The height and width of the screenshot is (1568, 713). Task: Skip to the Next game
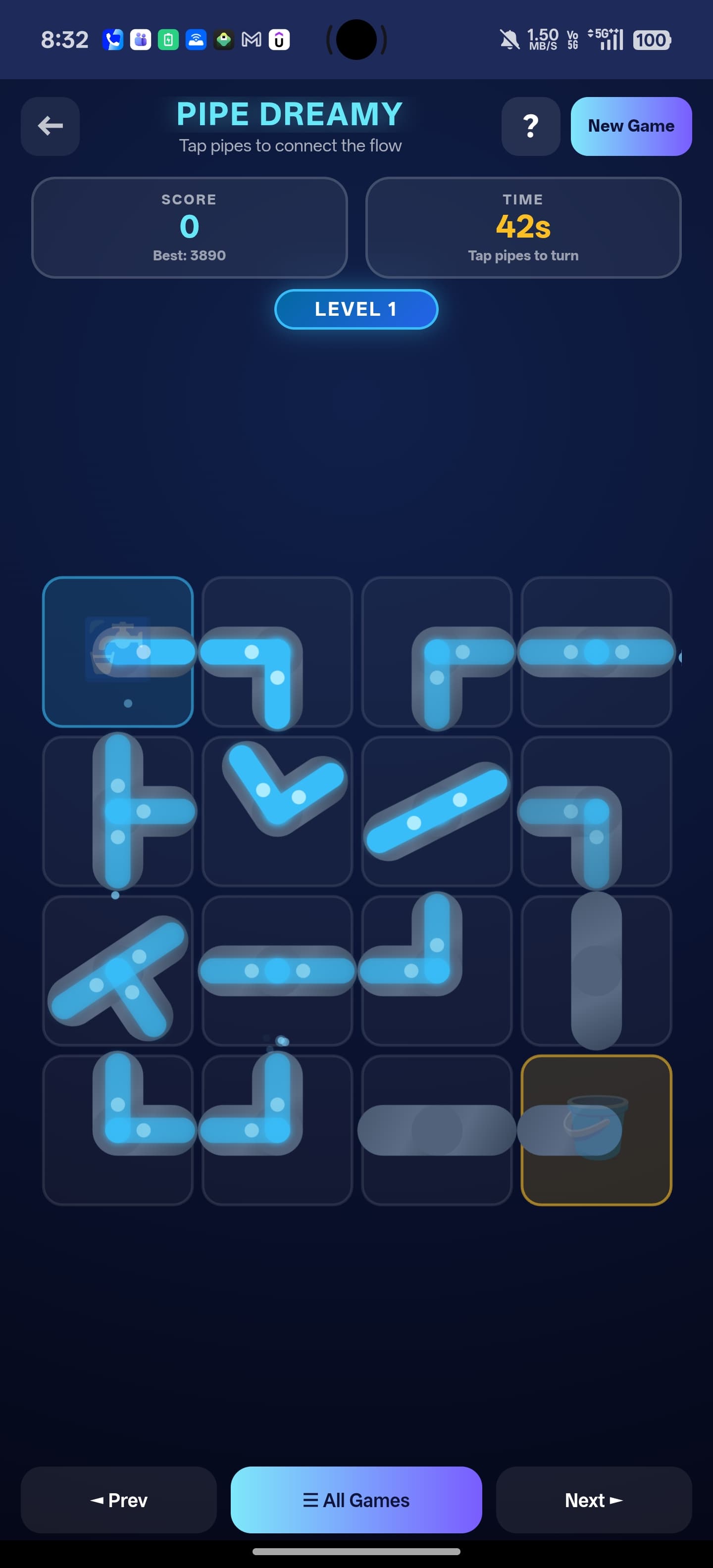(x=594, y=1499)
